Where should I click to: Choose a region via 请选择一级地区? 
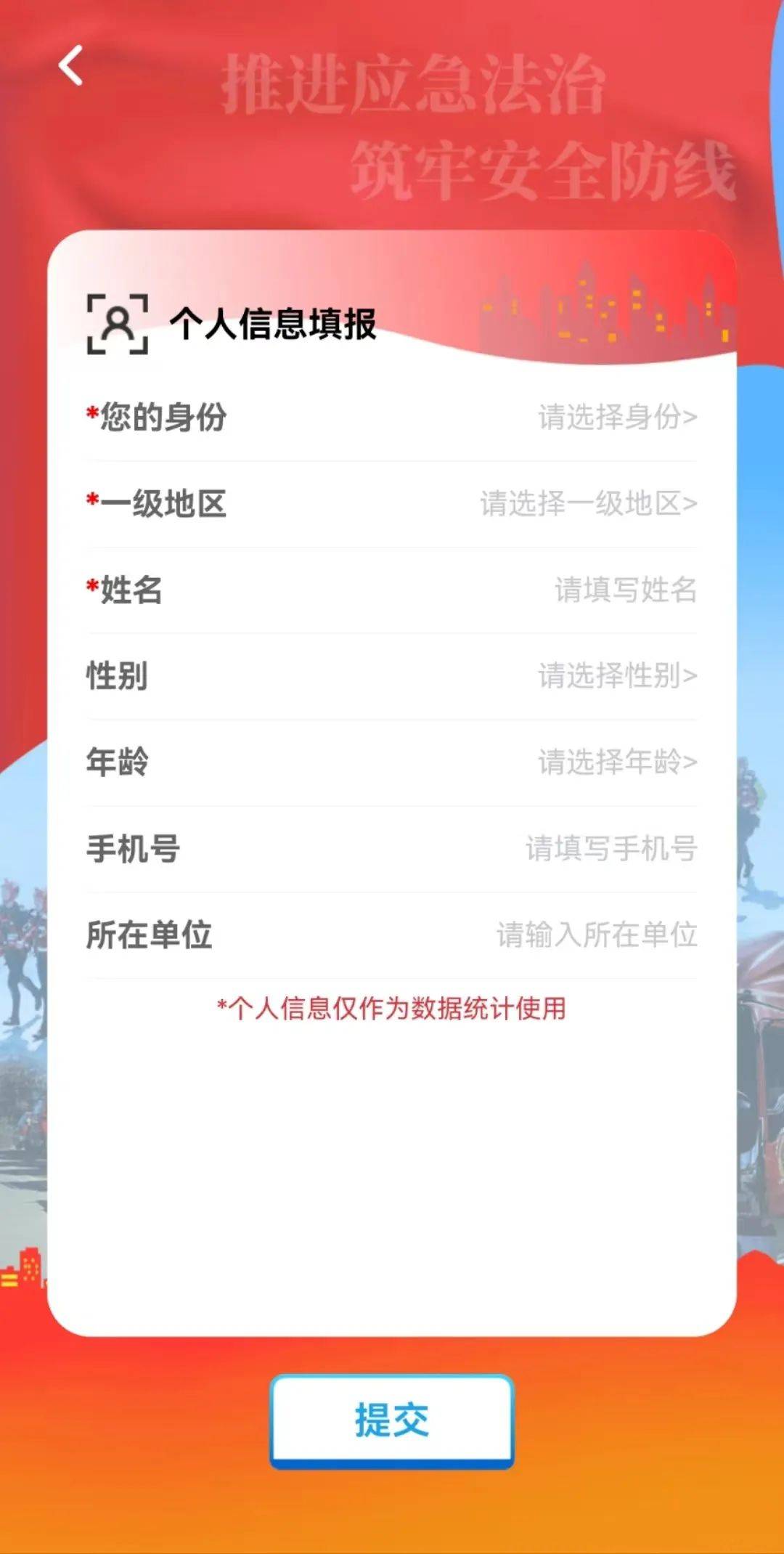pos(588,503)
